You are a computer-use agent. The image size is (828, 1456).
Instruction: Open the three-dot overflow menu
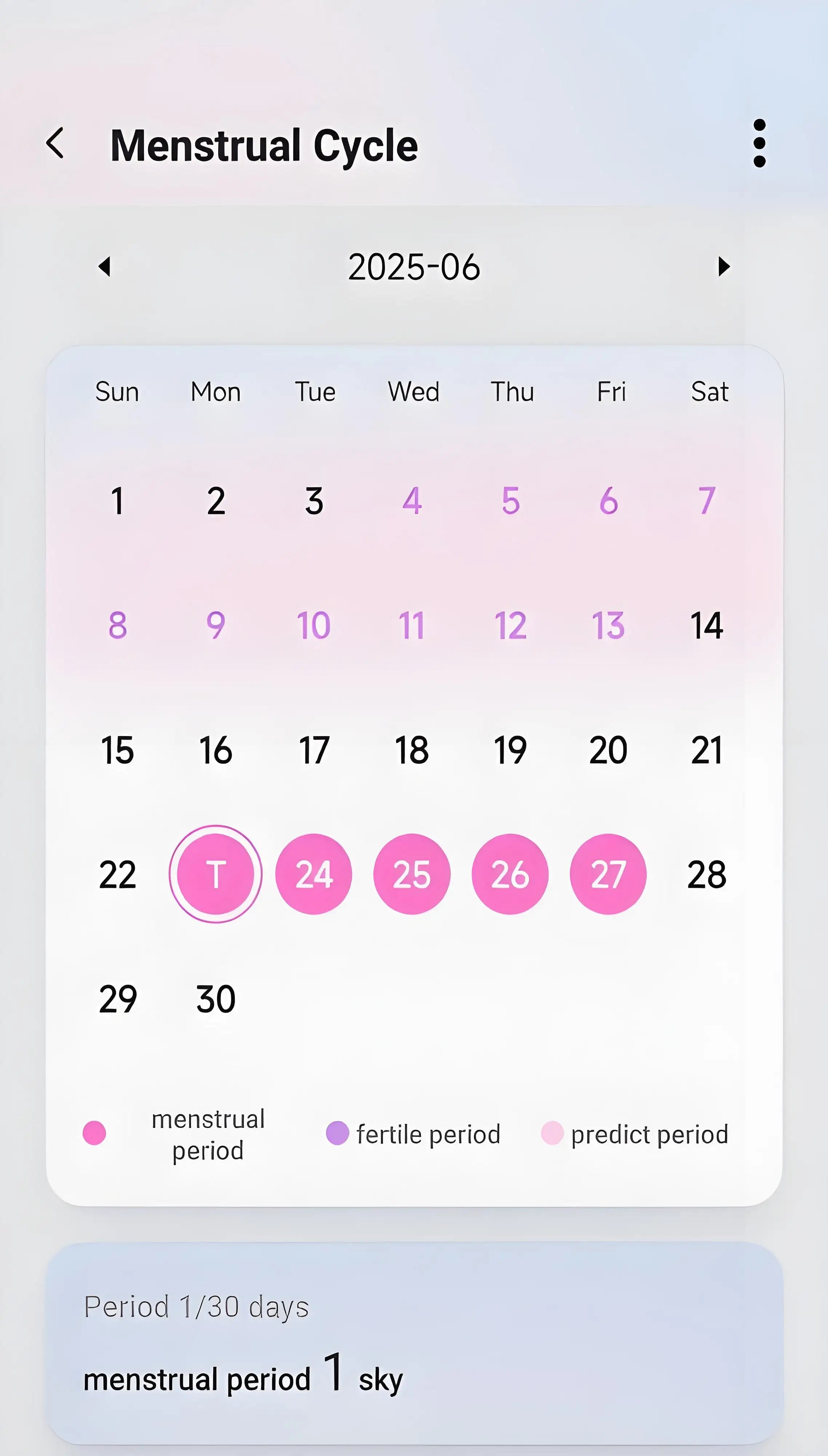coord(759,143)
